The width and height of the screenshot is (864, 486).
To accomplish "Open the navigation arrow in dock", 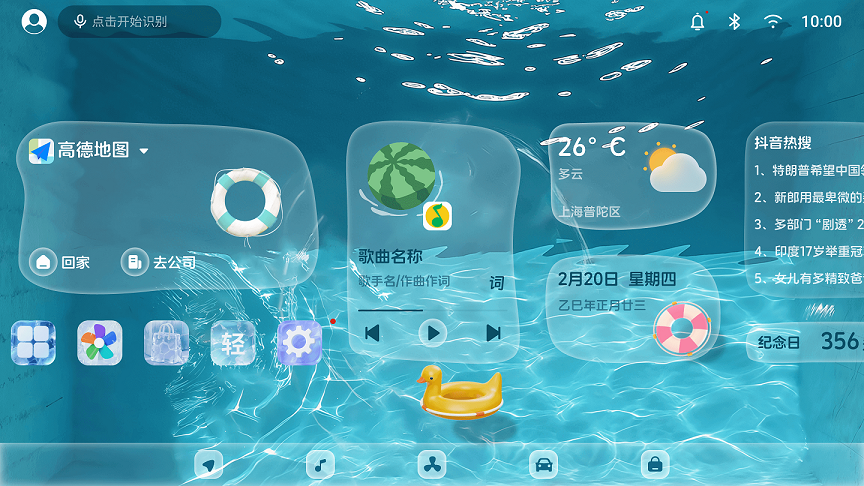I will click(208, 464).
